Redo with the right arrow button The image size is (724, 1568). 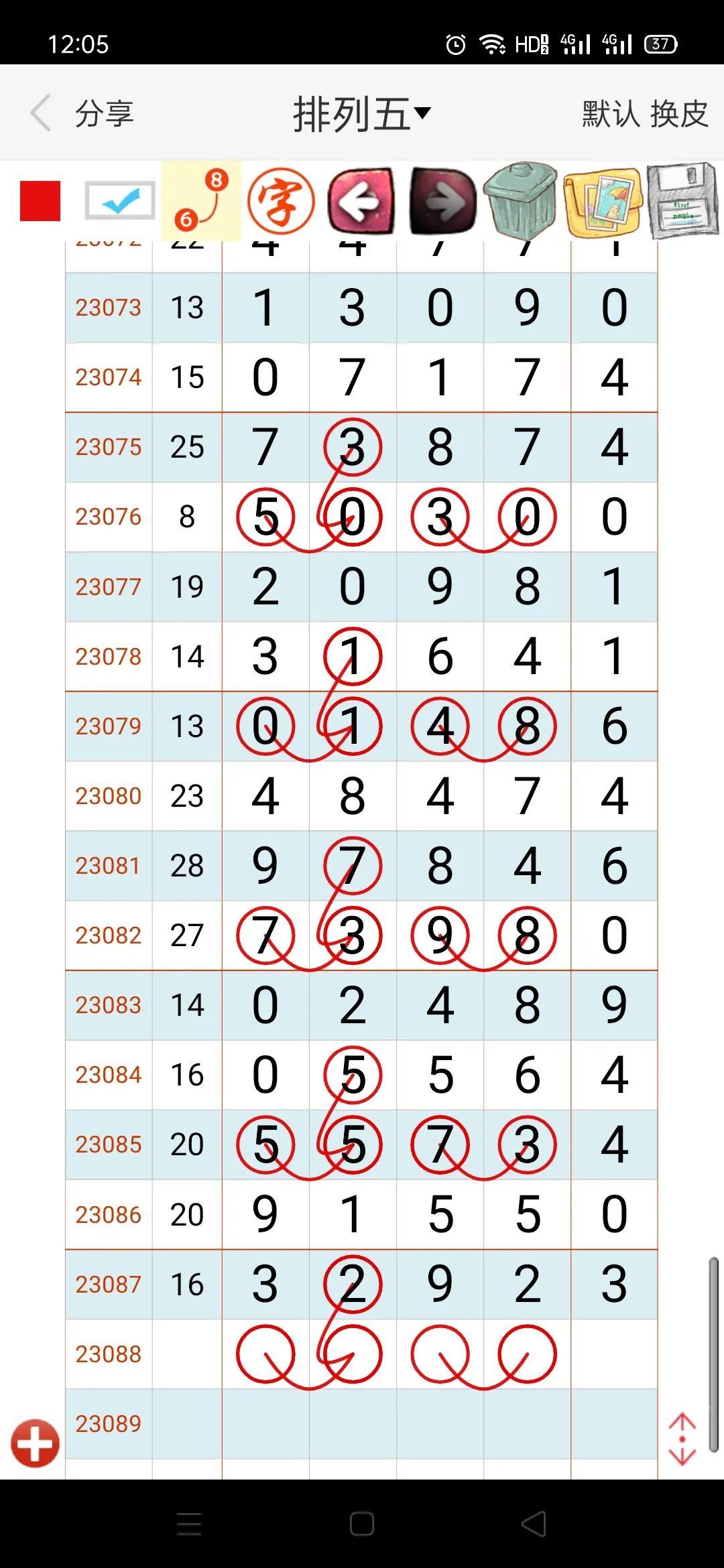442,200
